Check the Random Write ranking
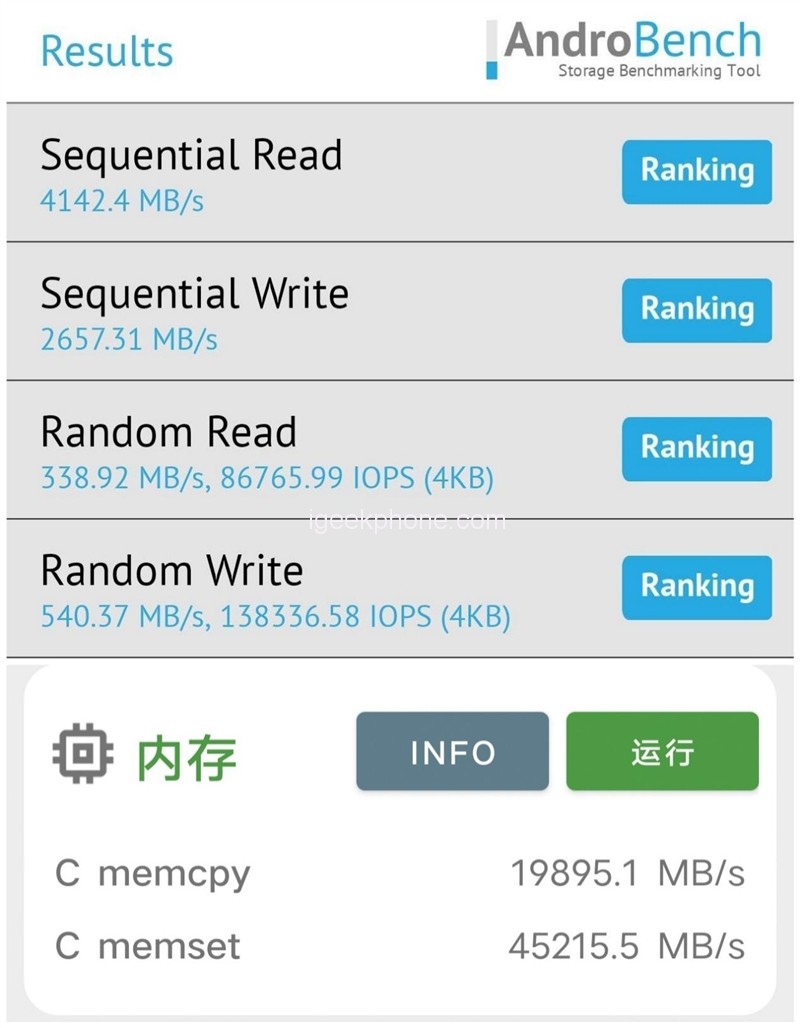This screenshot has height=1028, width=800. pos(696,587)
